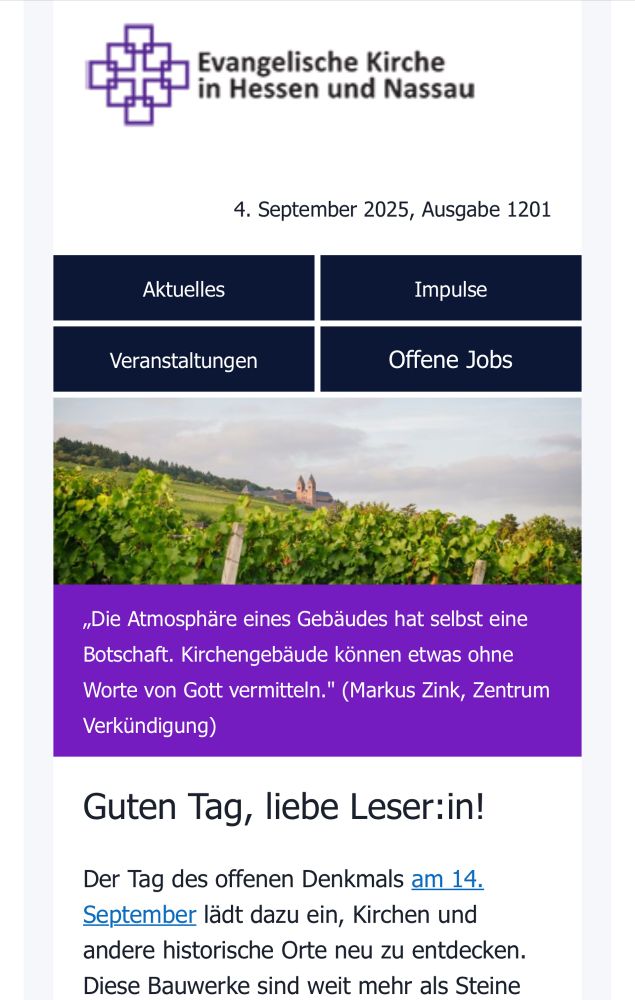635x1000 pixels.
Task: Open the Offene Jobs section
Action: click(451, 360)
